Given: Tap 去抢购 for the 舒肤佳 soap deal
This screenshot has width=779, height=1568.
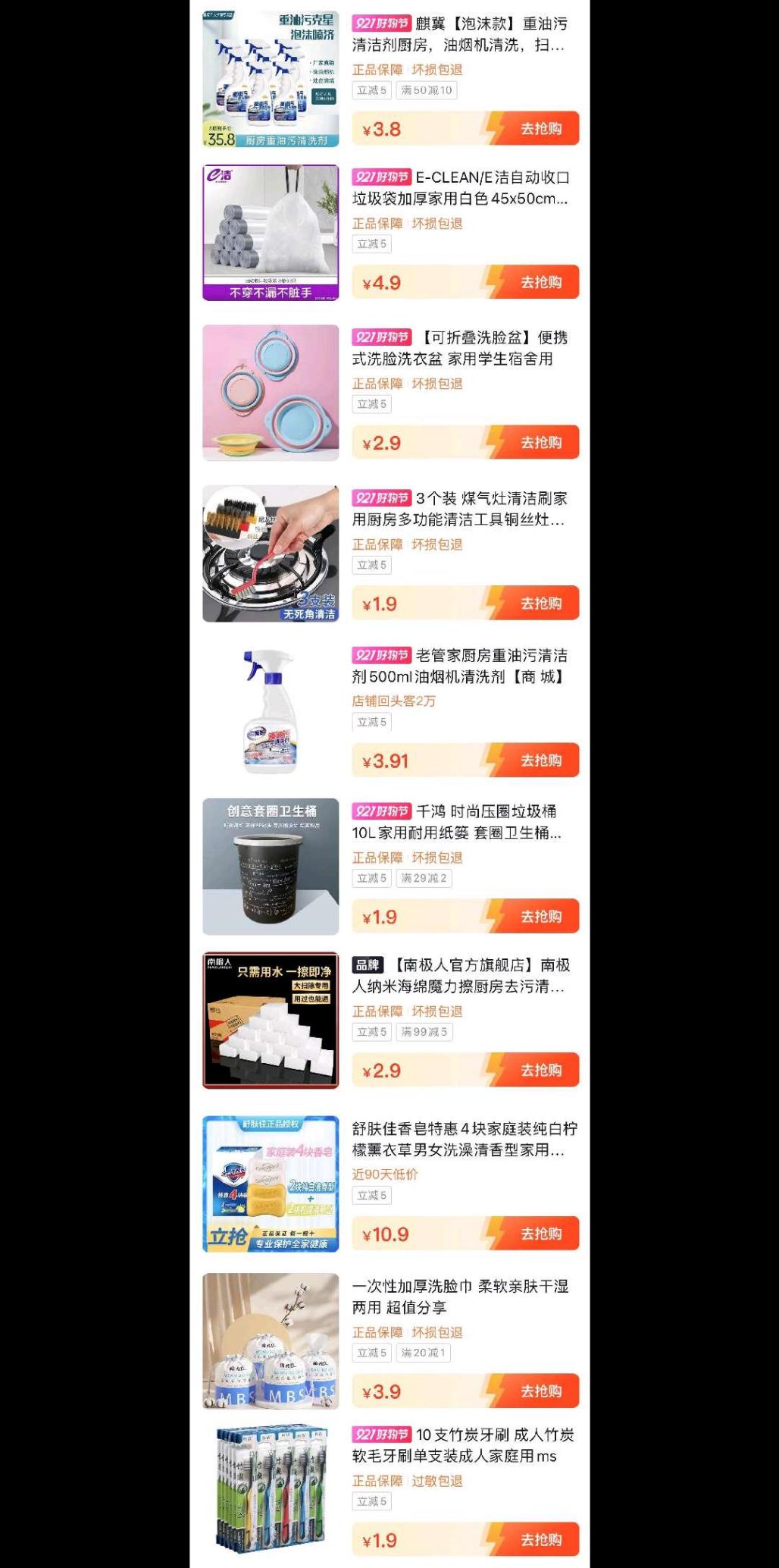Looking at the screenshot, I should point(541,1233).
